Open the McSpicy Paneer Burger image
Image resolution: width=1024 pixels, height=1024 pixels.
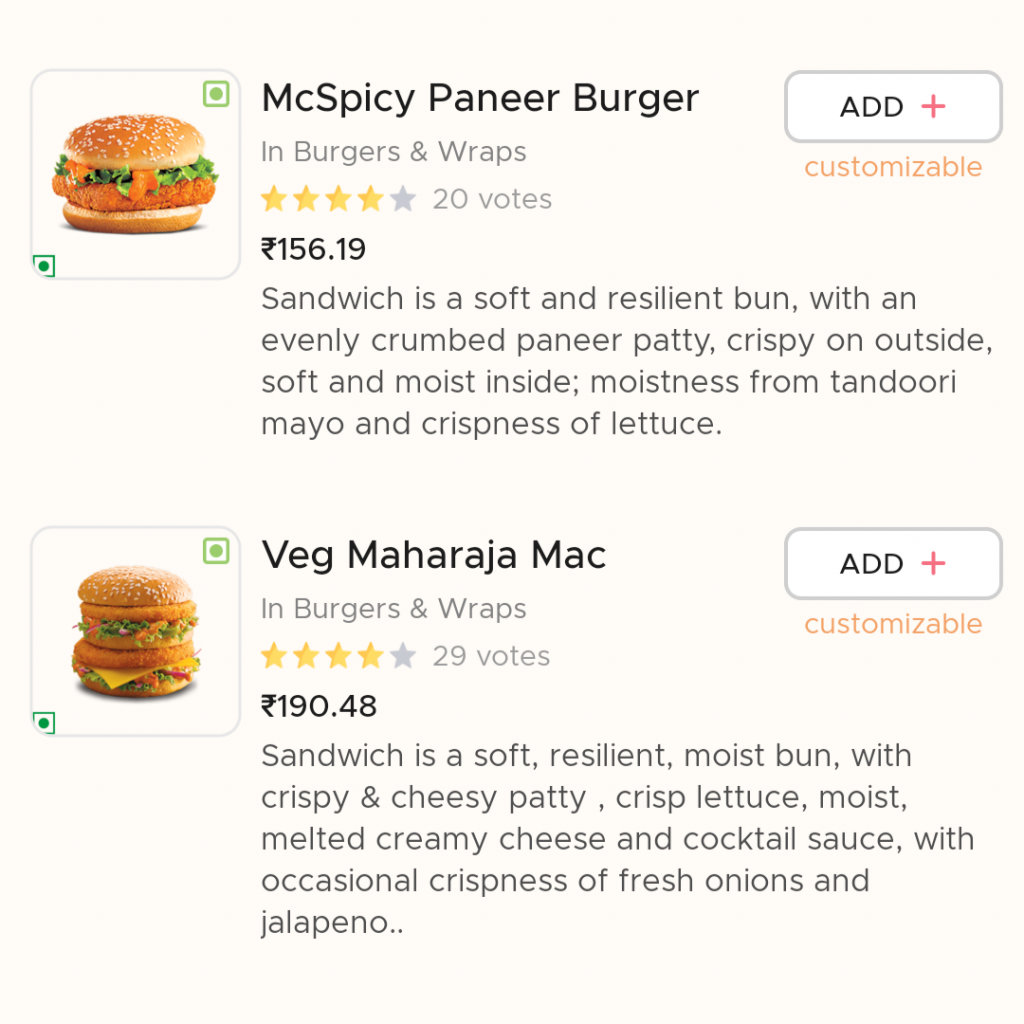[x=135, y=174]
